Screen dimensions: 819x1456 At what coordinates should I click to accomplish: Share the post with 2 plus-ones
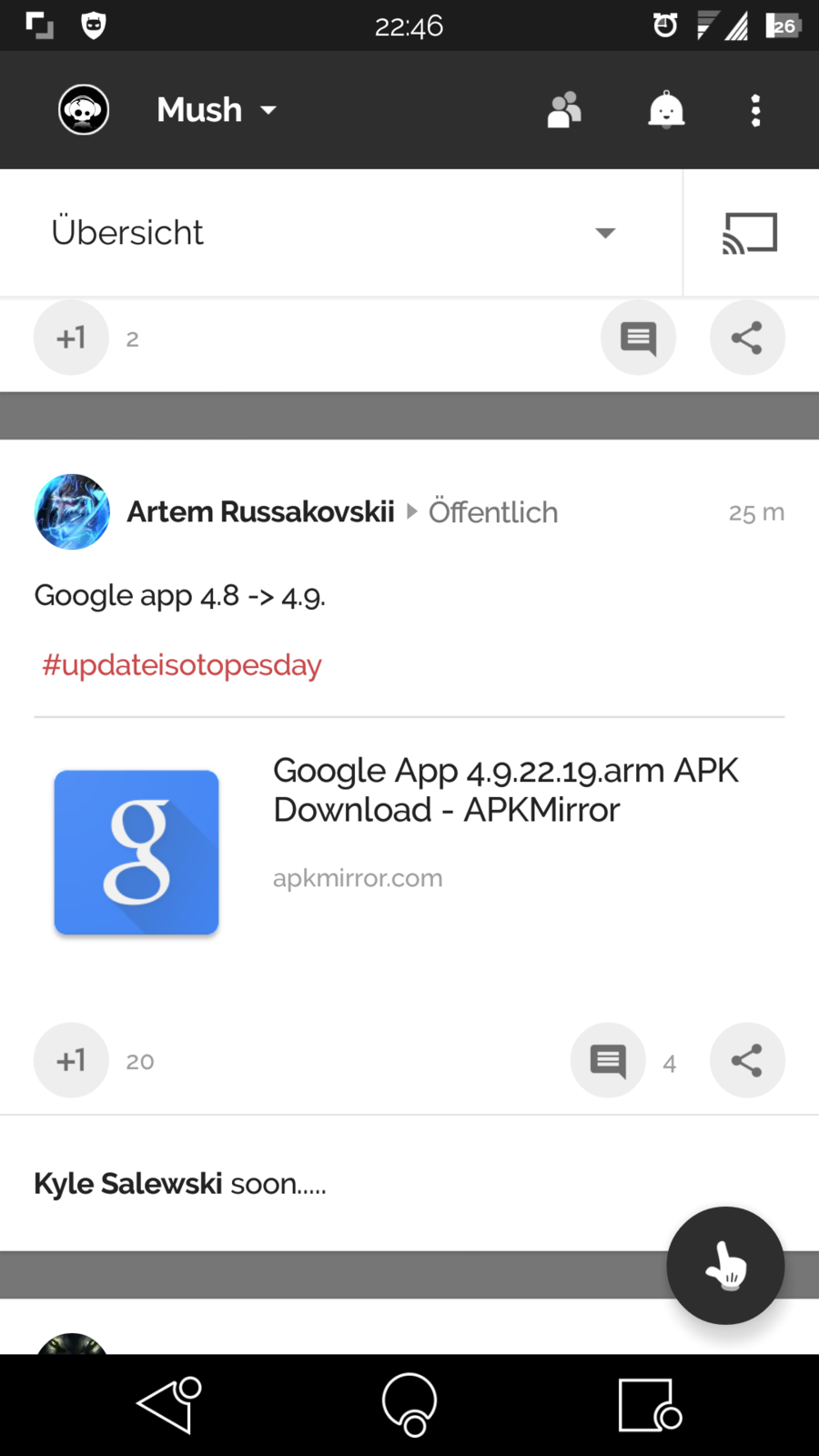(747, 338)
